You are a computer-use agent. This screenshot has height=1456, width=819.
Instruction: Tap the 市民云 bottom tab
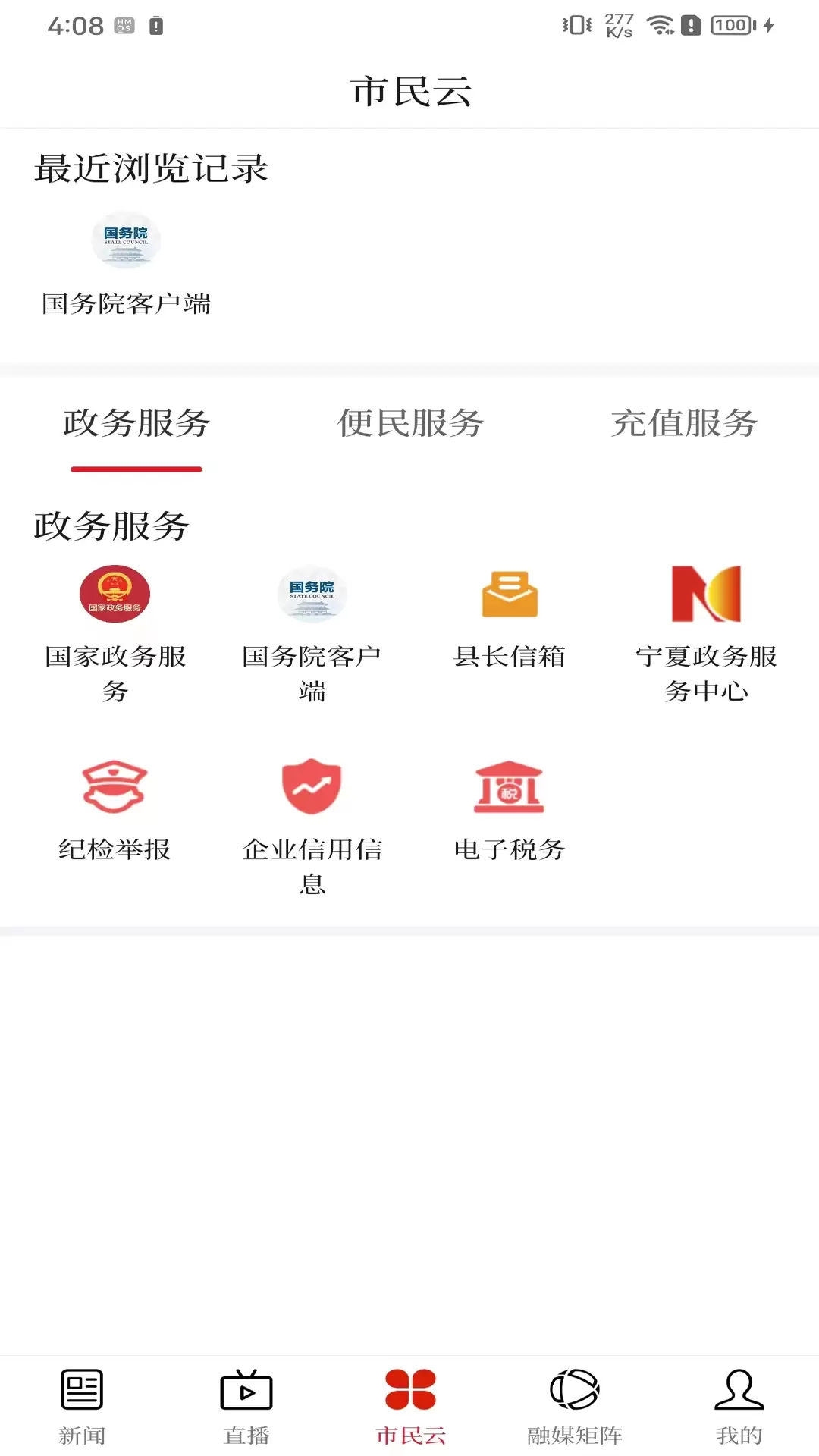click(x=410, y=1407)
